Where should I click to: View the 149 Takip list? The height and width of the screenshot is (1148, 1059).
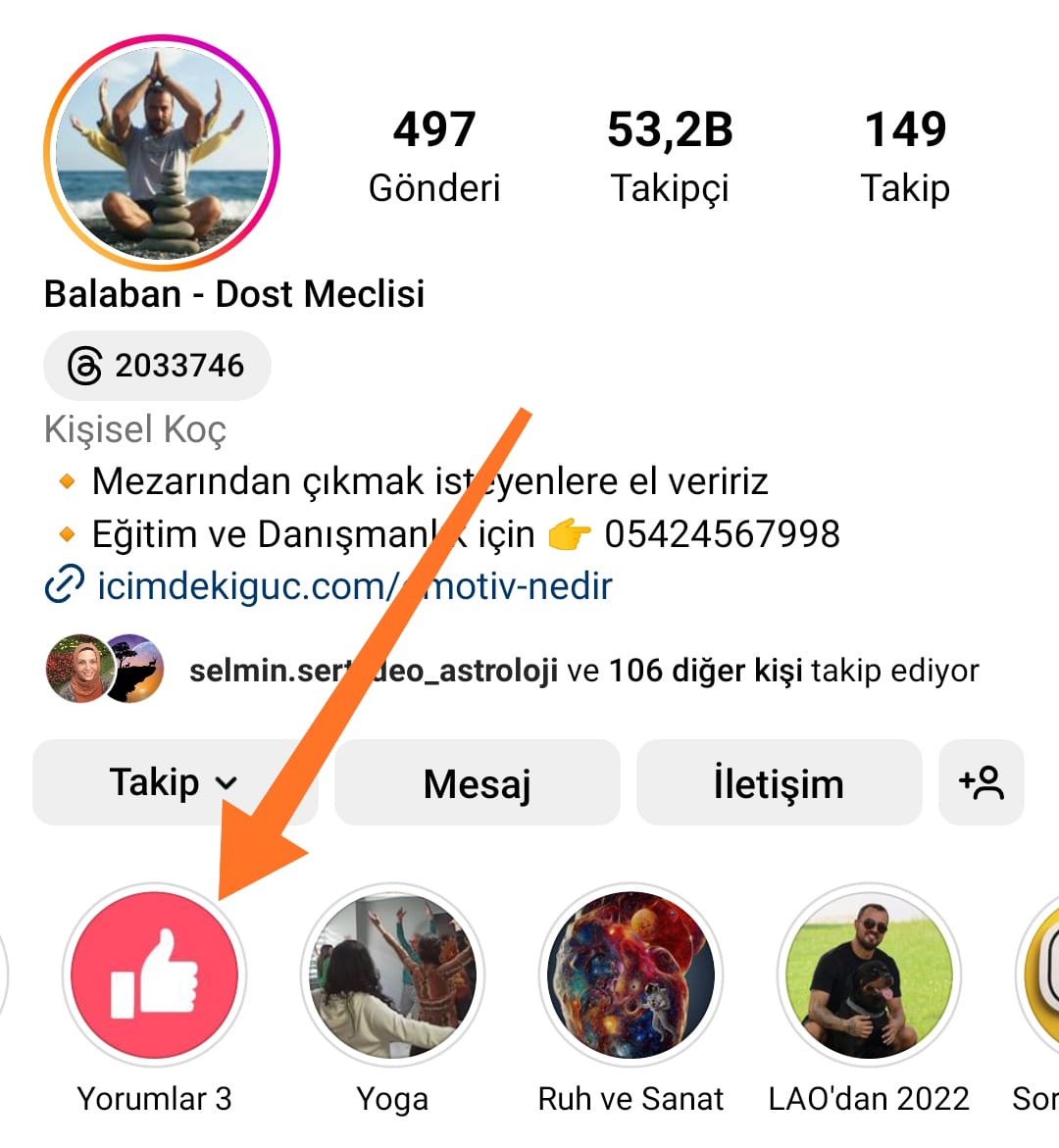tap(905, 157)
